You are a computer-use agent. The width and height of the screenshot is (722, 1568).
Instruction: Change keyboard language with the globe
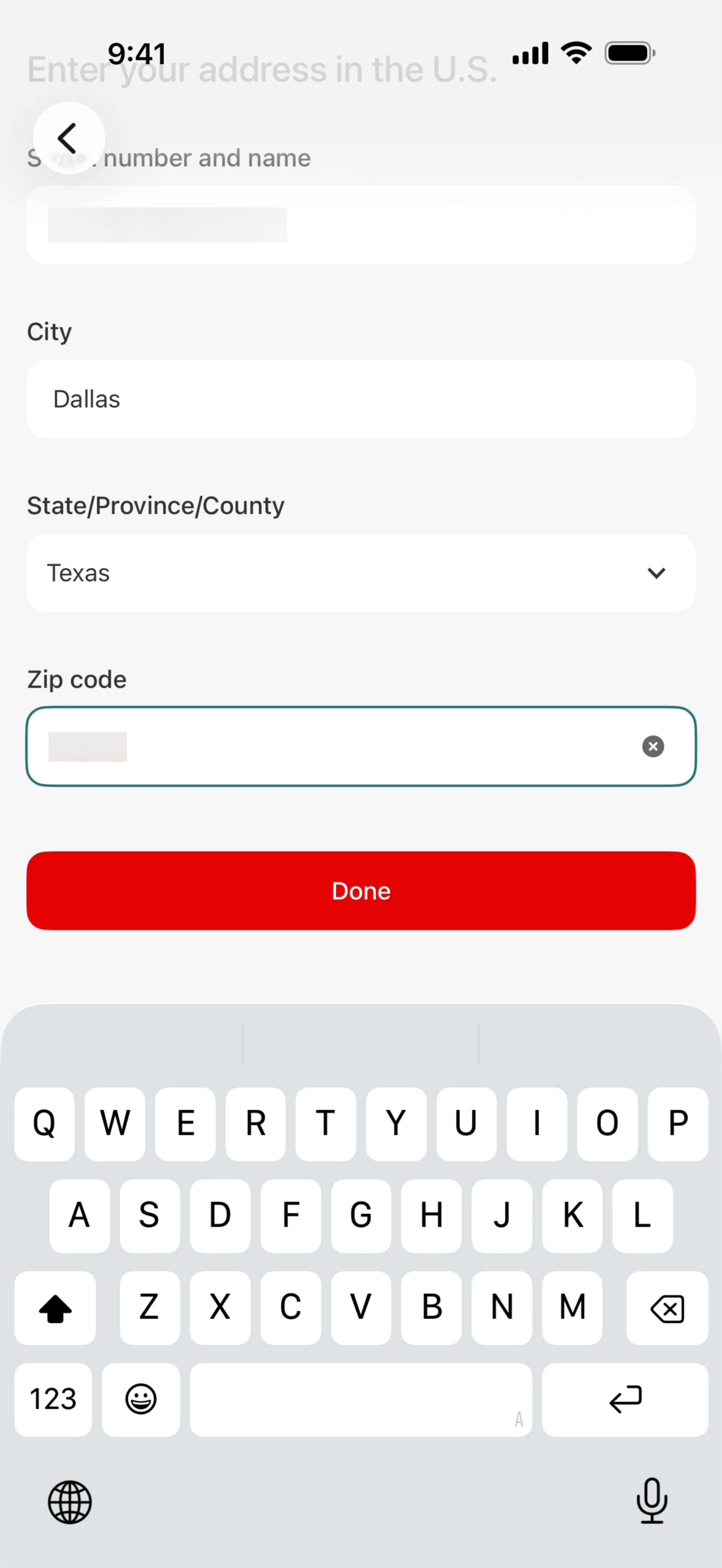[x=70, y=1501]
